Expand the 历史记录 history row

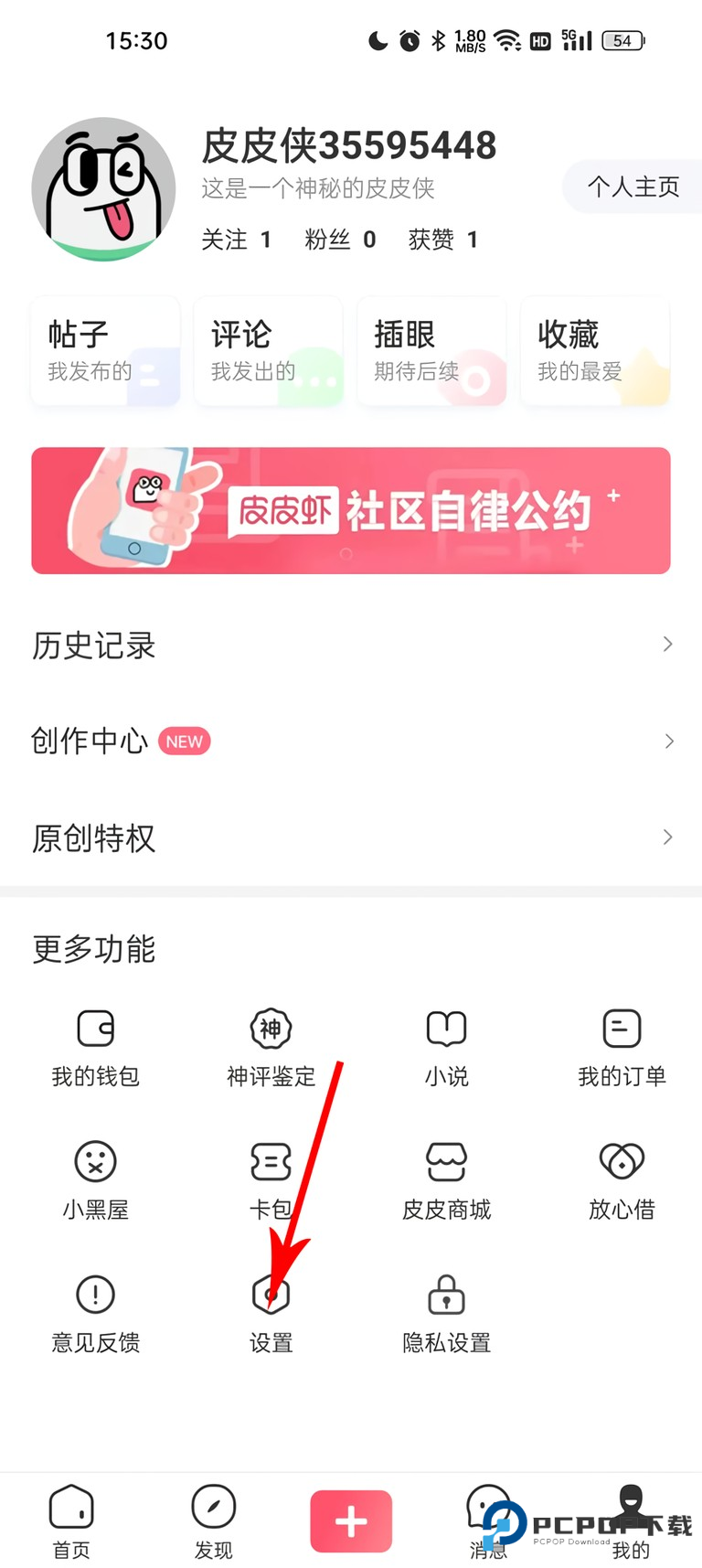point(351,645)
